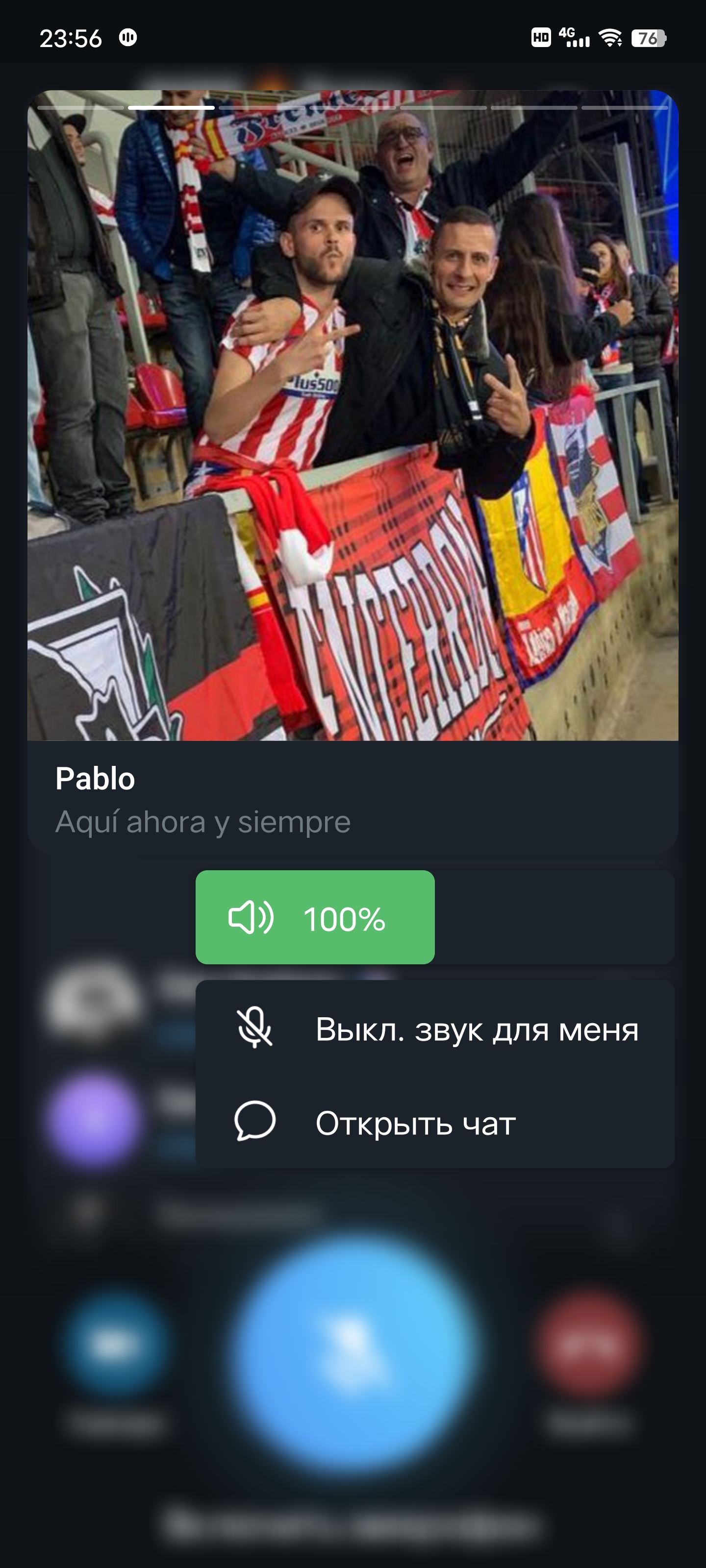Image resolution: width=706 pixels, height=1568 pixels.
Task: Open the chat with Pablo
Action: [x=435, y=1123]
